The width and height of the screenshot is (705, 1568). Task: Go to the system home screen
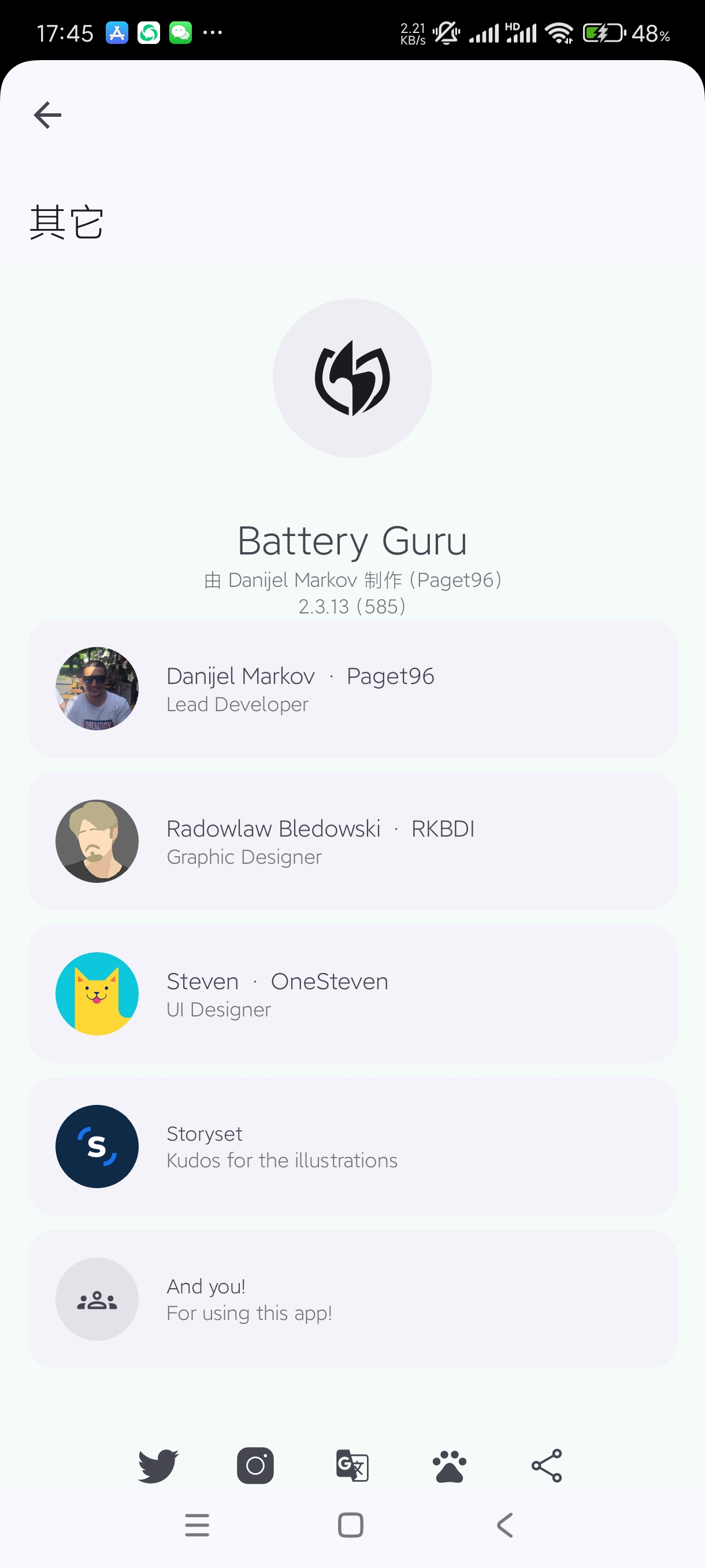coord(351,1525)
